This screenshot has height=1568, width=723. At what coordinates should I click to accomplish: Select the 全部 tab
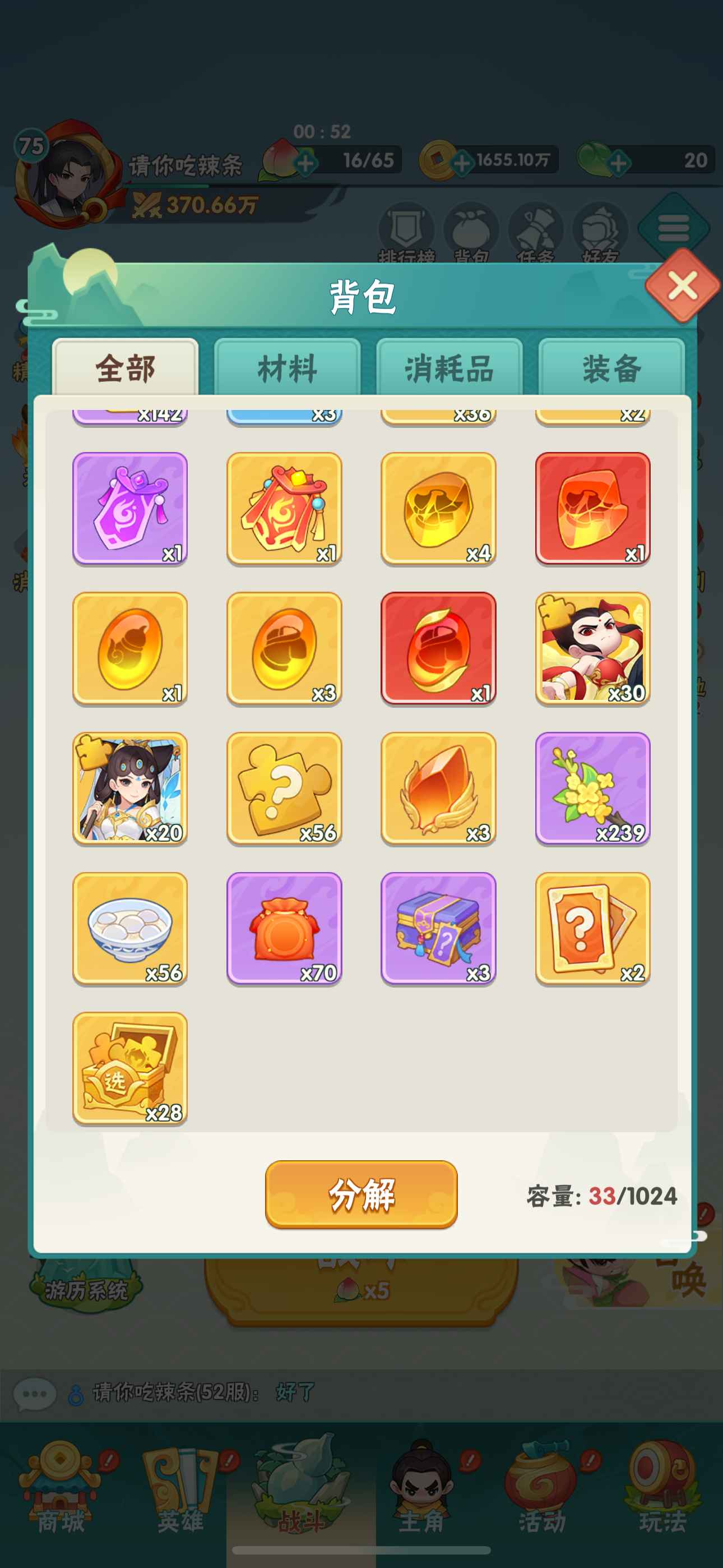pos(126,368)
